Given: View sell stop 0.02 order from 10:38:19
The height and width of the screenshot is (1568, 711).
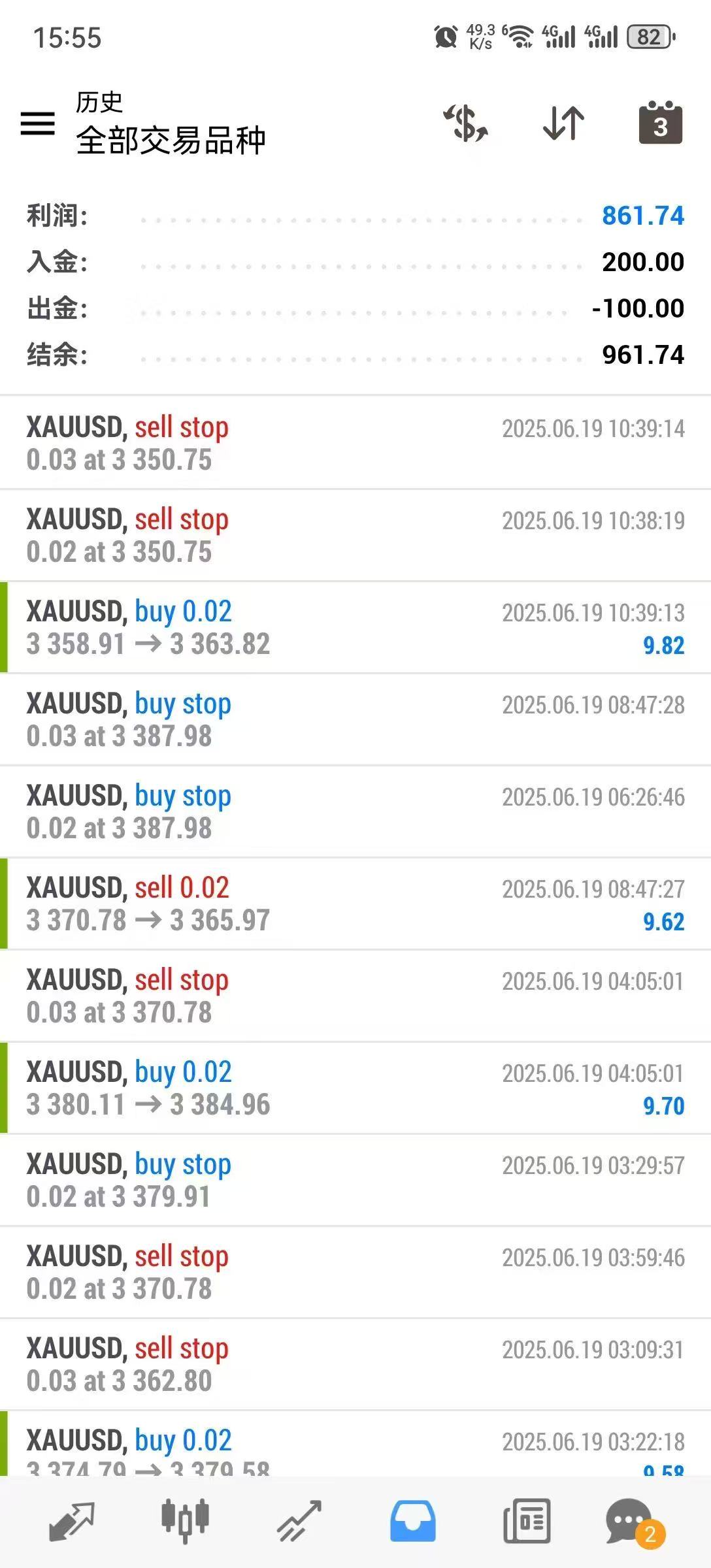Looking at the screenshot, I should click(355, 535).
